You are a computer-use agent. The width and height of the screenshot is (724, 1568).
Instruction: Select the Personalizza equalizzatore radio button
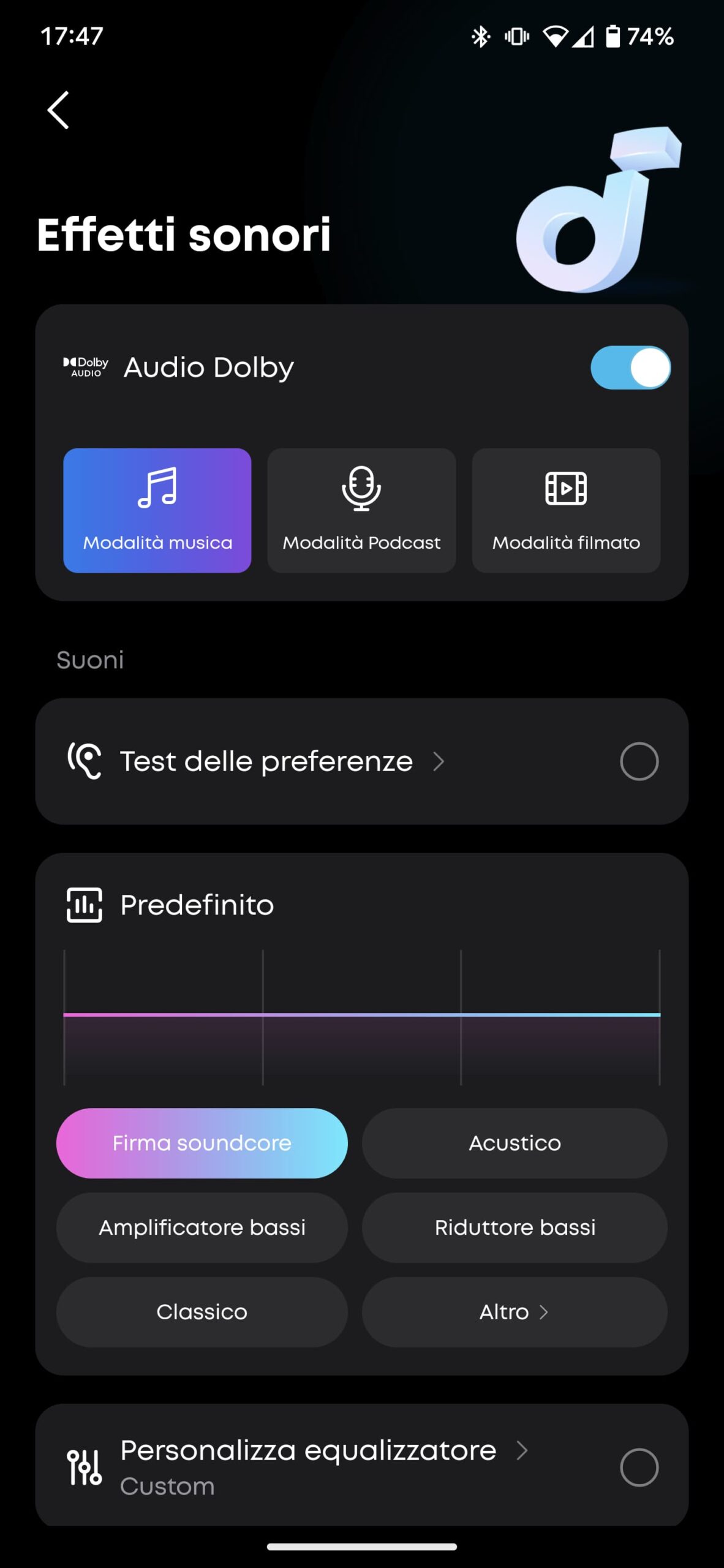click(x=639, y=1467)
